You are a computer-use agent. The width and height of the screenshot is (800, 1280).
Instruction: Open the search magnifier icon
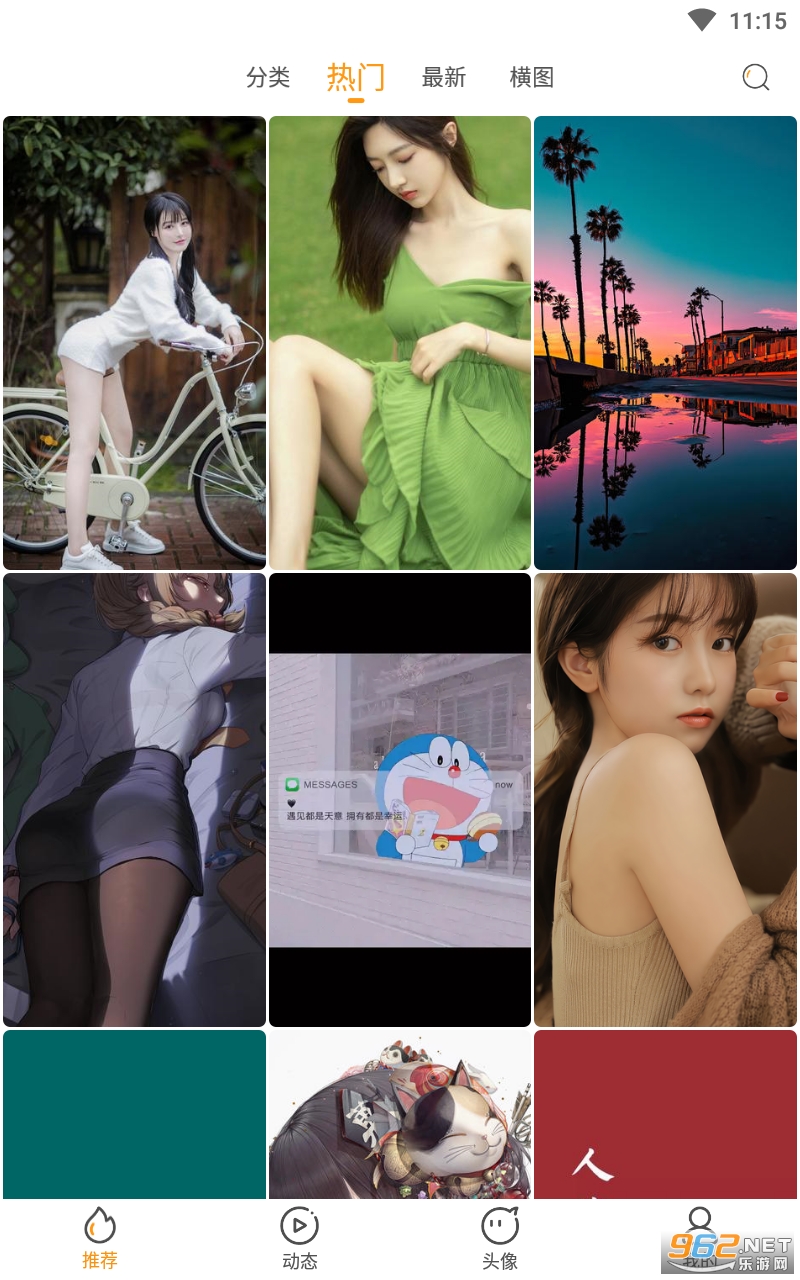756,78
